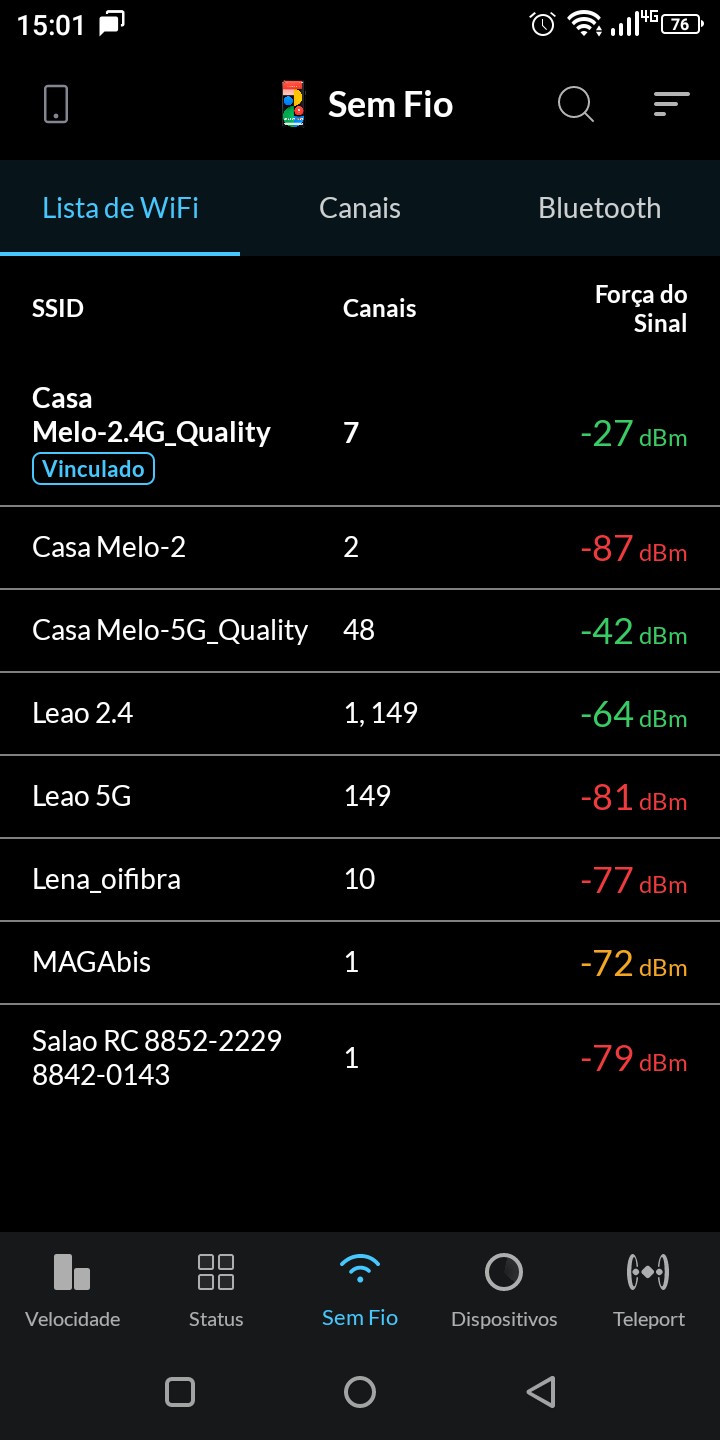
Task: Go to the Velocidade tab
Action: (x=72, y=1290)
